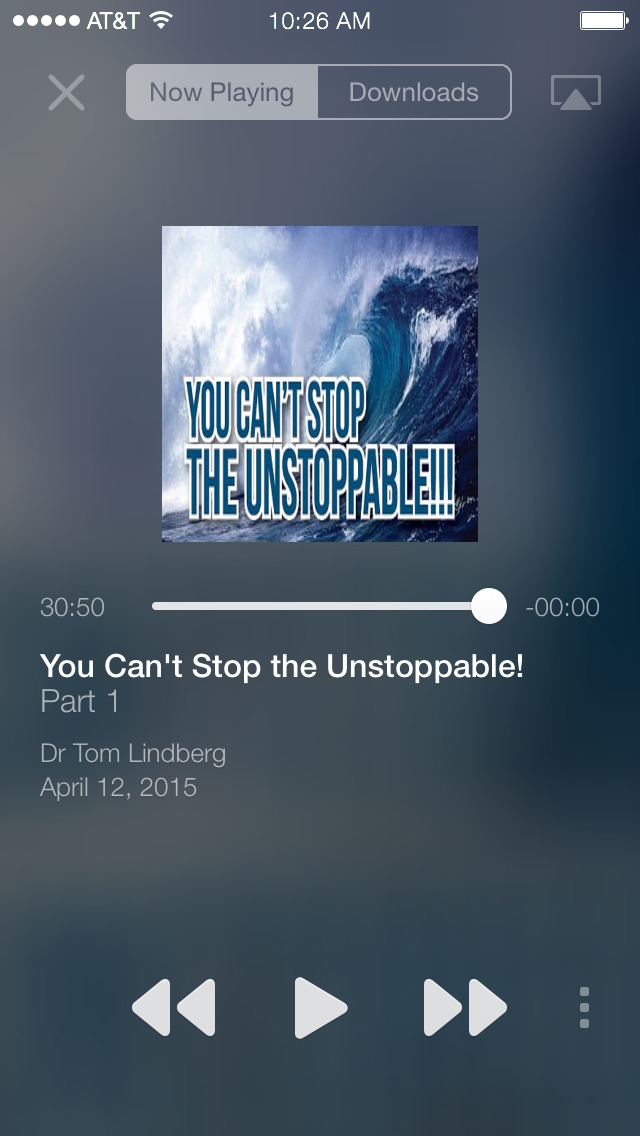This screenshot has height=1136, width=640.
Task: Play the sermon audio
Action: 320,1007
